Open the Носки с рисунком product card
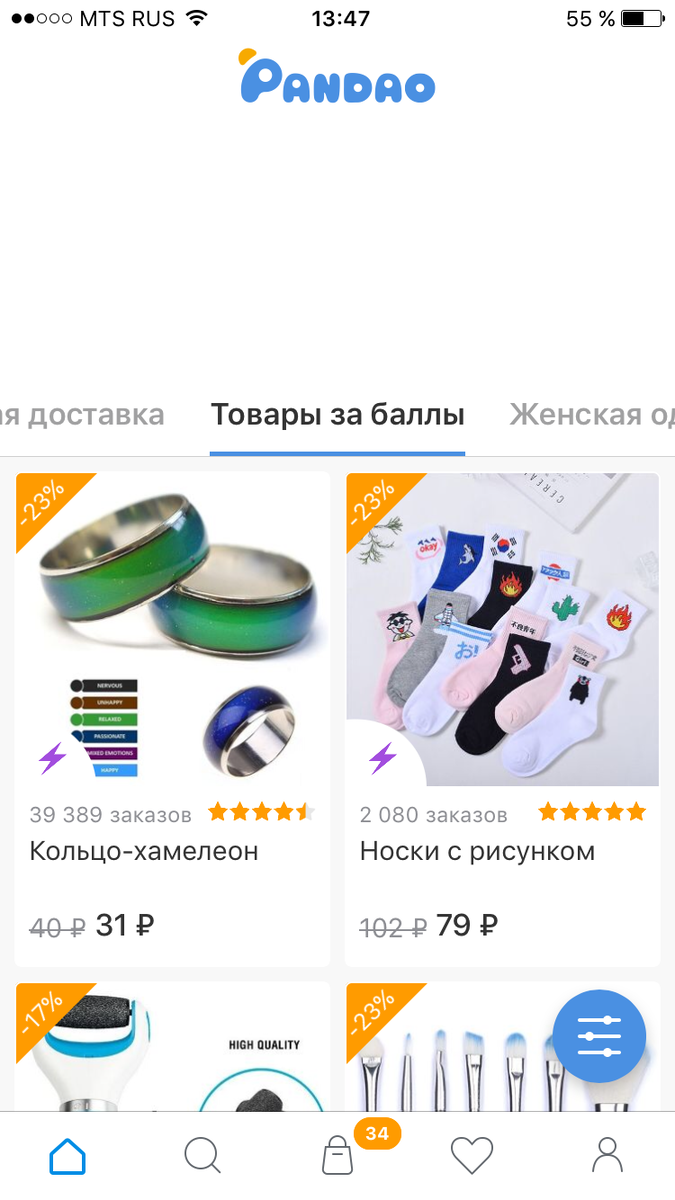This screenshot has width=675, height=1200. 503,719
